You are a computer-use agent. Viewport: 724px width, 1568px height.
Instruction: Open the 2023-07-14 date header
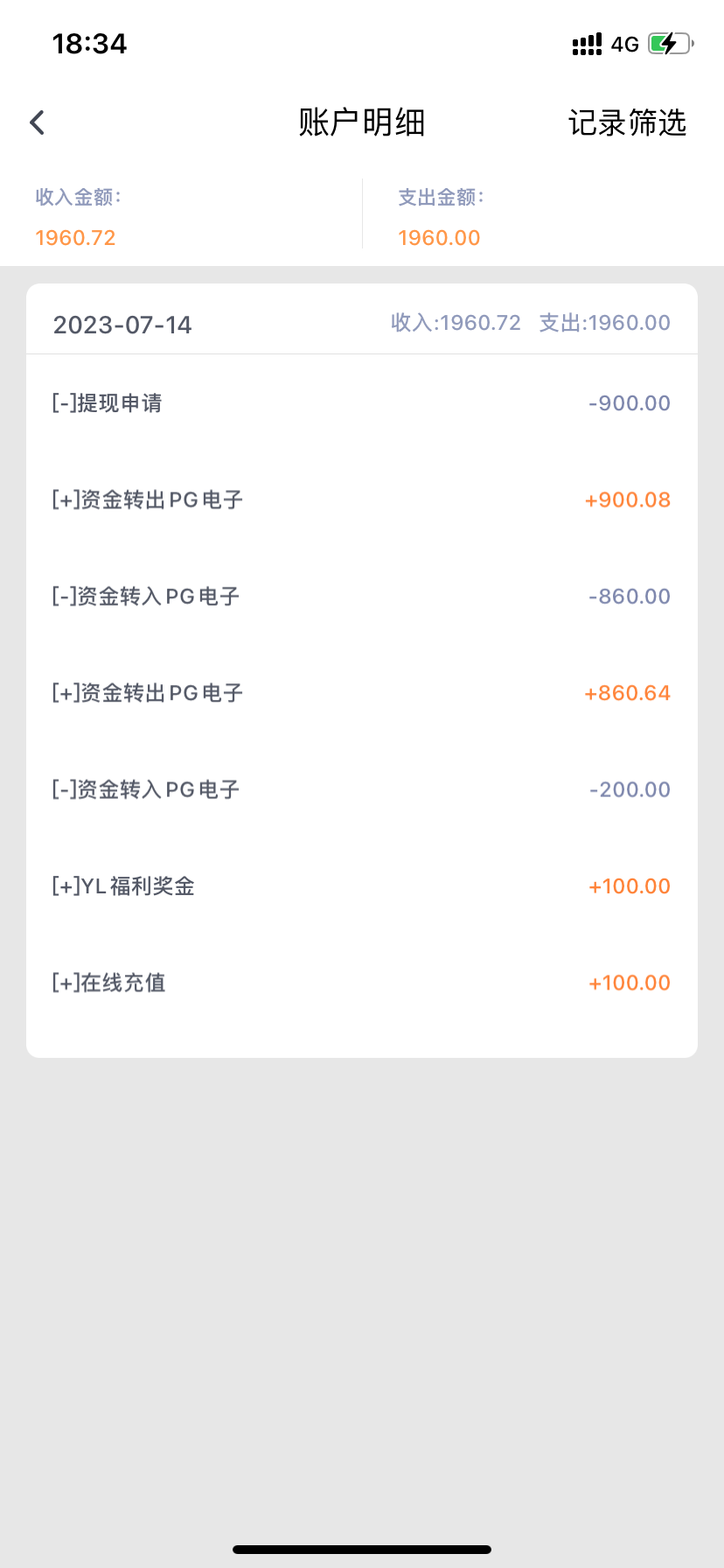click(x=122, y=325)
